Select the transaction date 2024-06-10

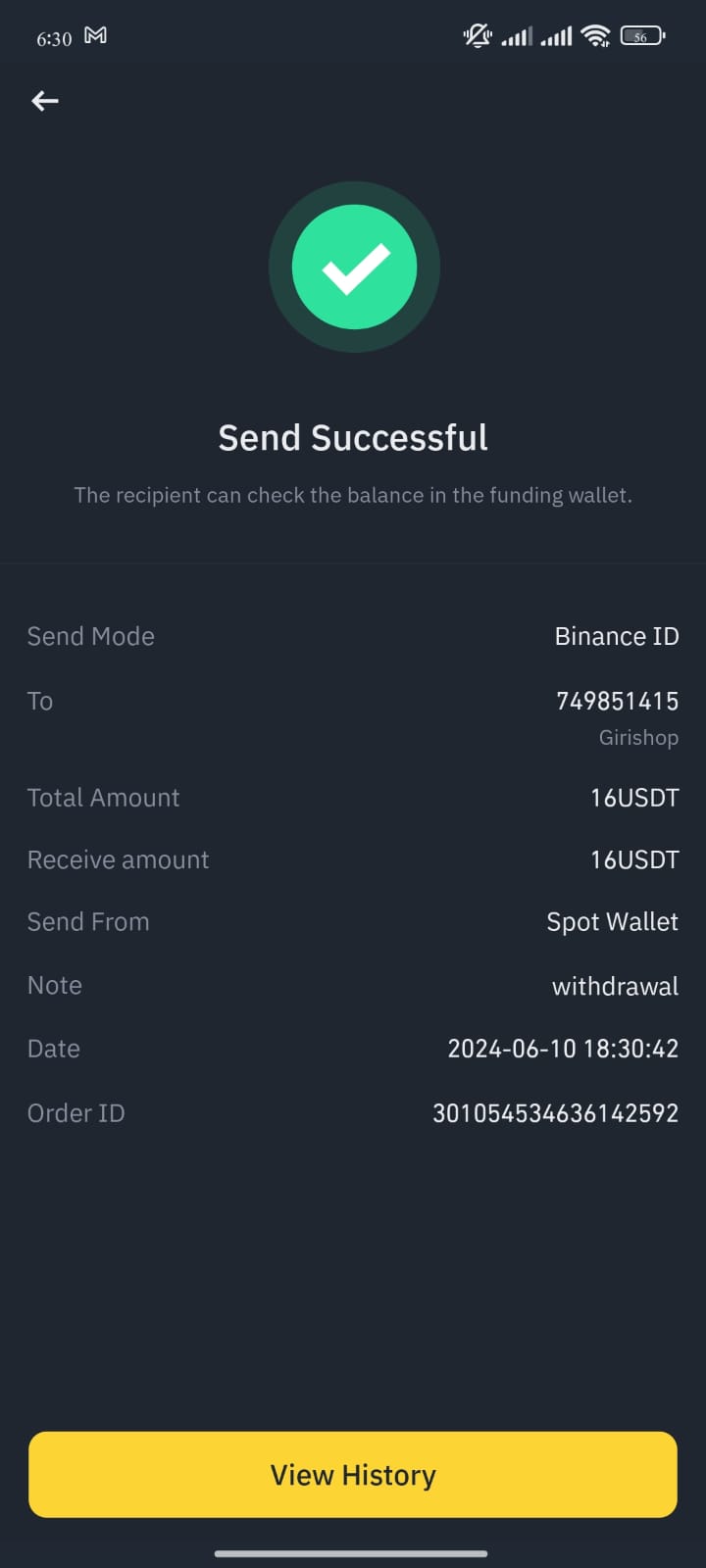(x=563, y=1048)
